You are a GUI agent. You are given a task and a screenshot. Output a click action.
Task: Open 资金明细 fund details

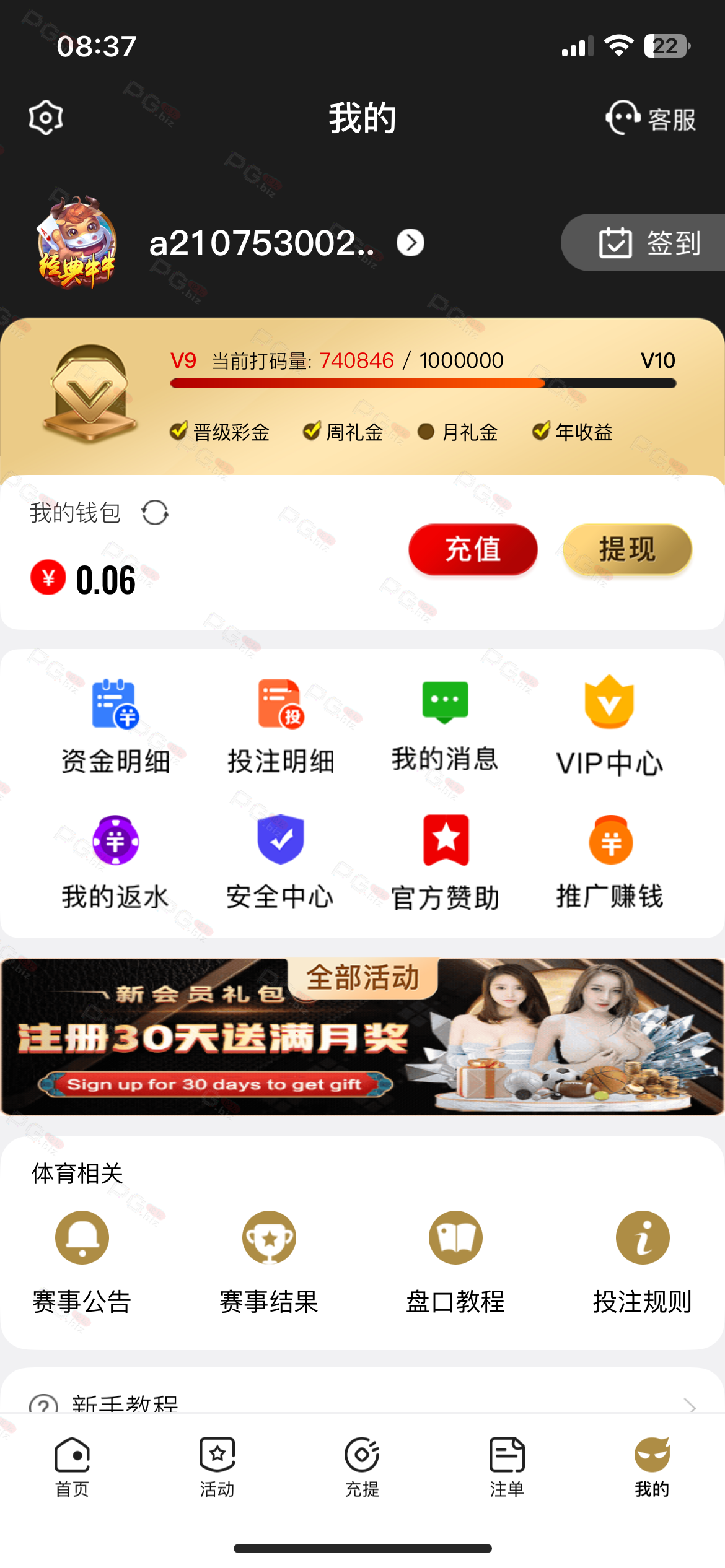(115, 726)
